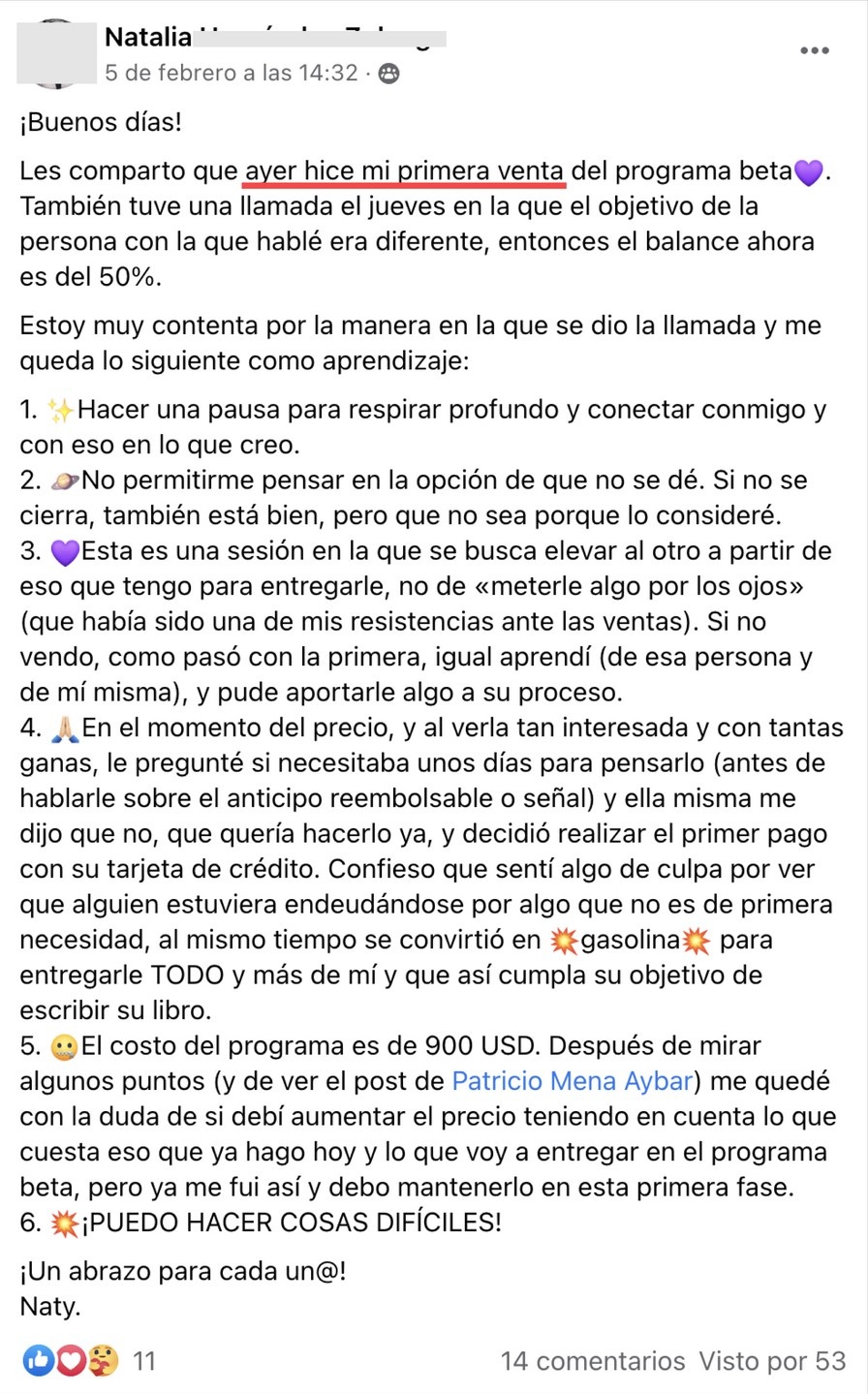See who viewed via Visto por 53
This screenshot has height=1394, width=868.
[772, 1361]
